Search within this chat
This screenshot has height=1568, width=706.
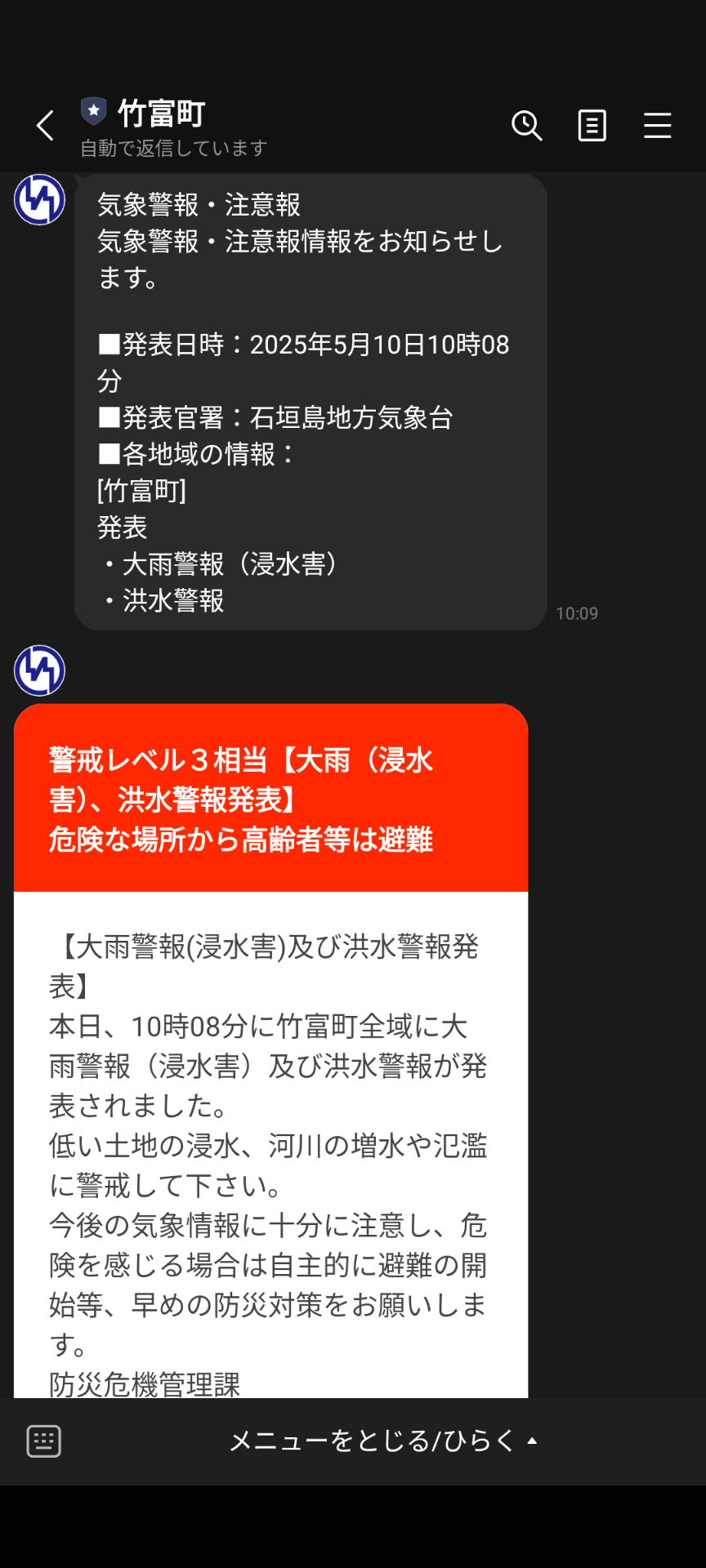527,126
